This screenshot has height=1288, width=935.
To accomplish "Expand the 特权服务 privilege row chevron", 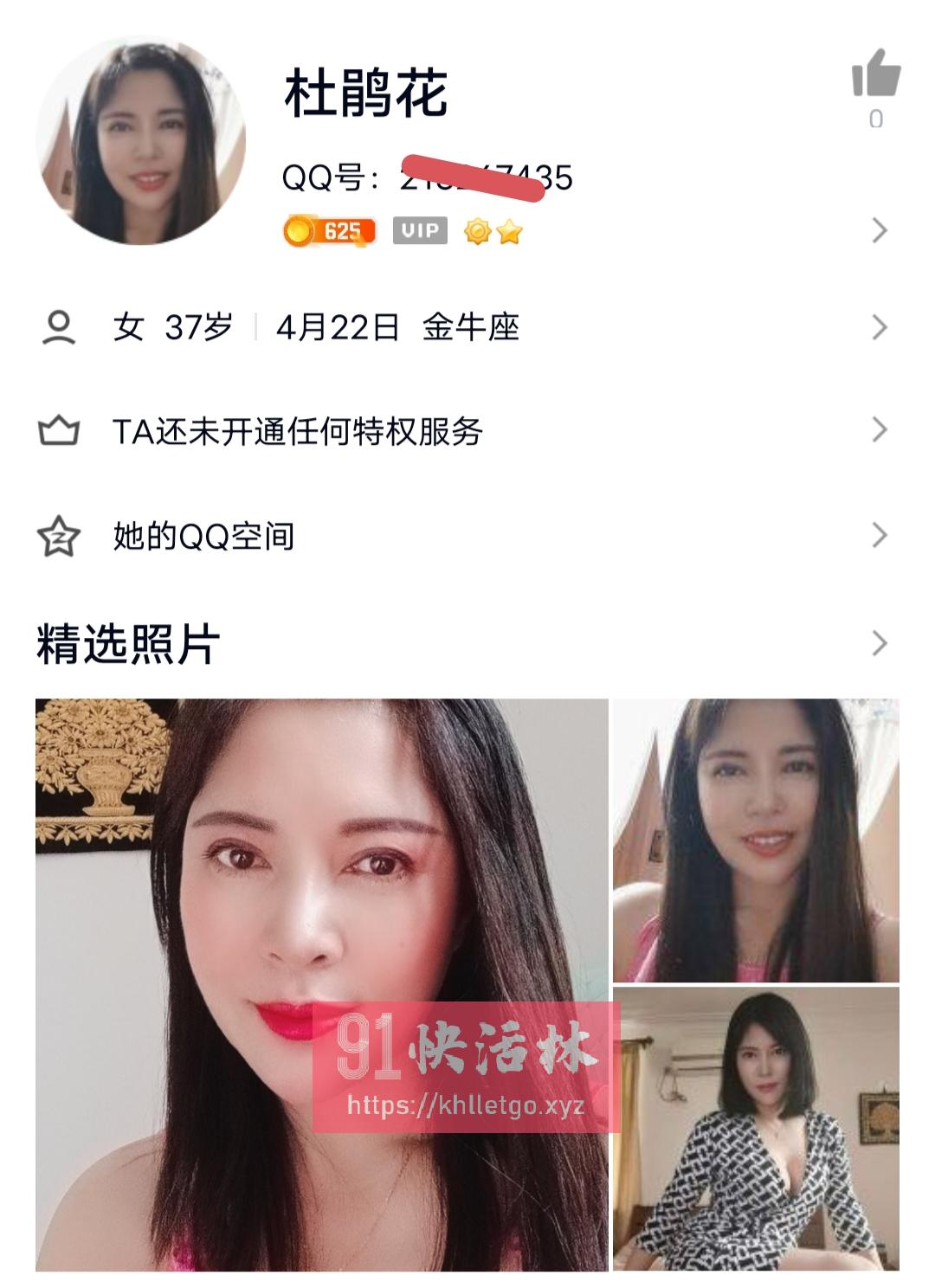I will [881, 428].
